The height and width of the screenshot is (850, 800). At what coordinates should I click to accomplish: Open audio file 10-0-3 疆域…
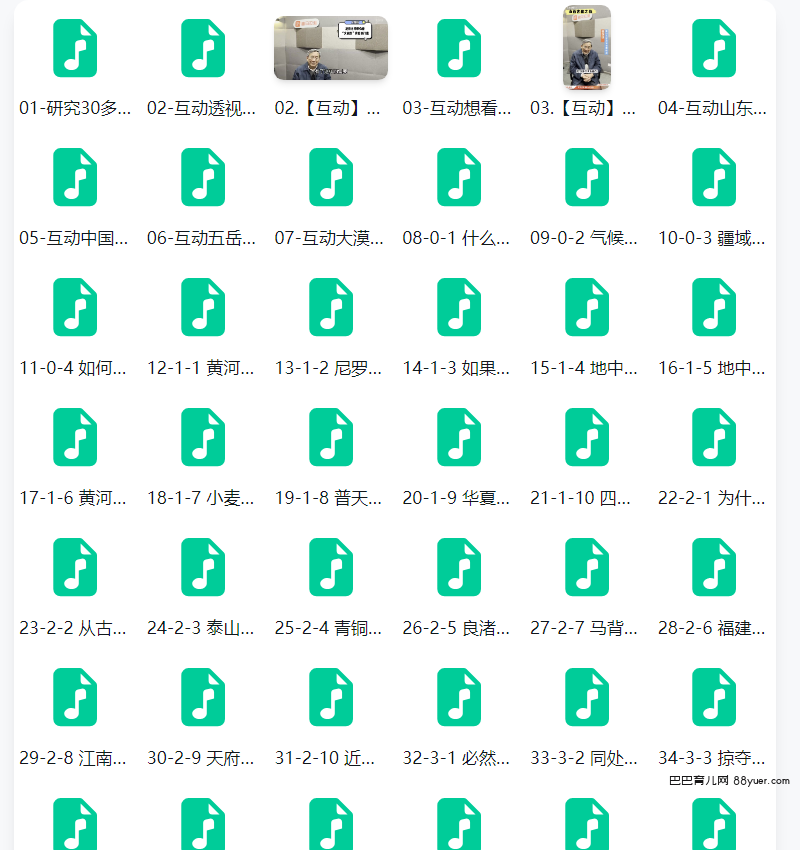(714, 178)
